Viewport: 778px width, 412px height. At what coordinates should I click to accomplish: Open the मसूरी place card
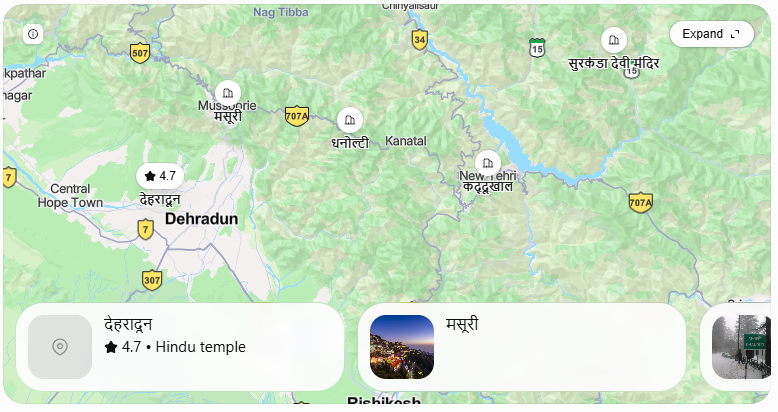[522, 347]
